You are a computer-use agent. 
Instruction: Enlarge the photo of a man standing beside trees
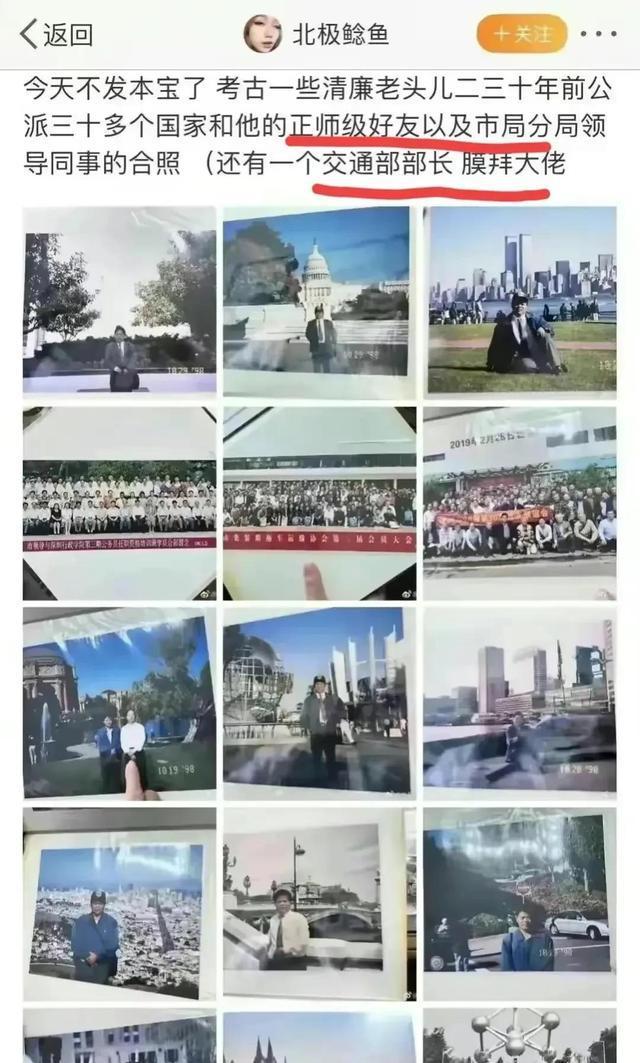click(119, 300)
